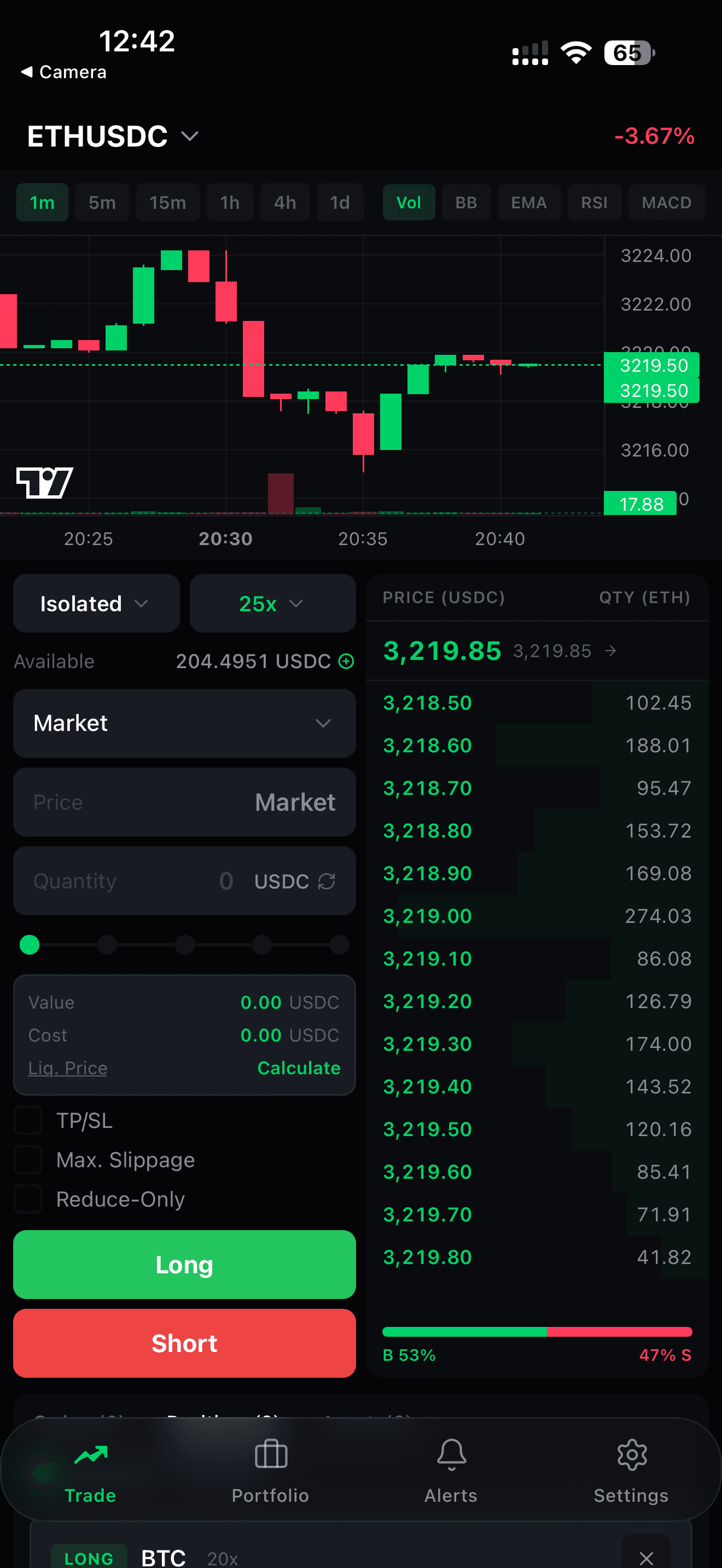Enable the Max. Slippage checkbox
Viewport: 722px width, 1568px height.
tap(27, 1160)
